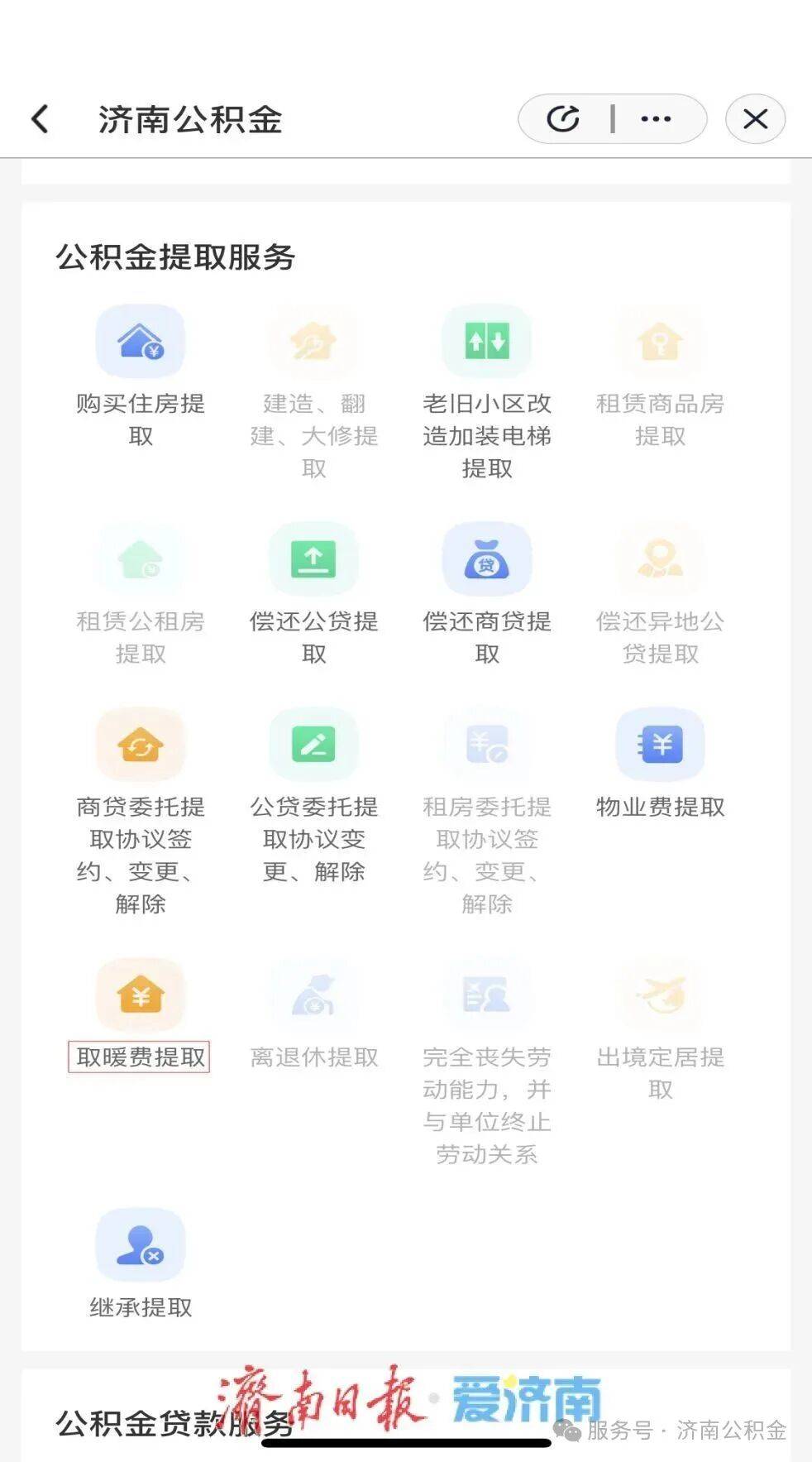Open 购买住房提取 service
Viewport: 812px width, 1462px height.
[141, 376]
